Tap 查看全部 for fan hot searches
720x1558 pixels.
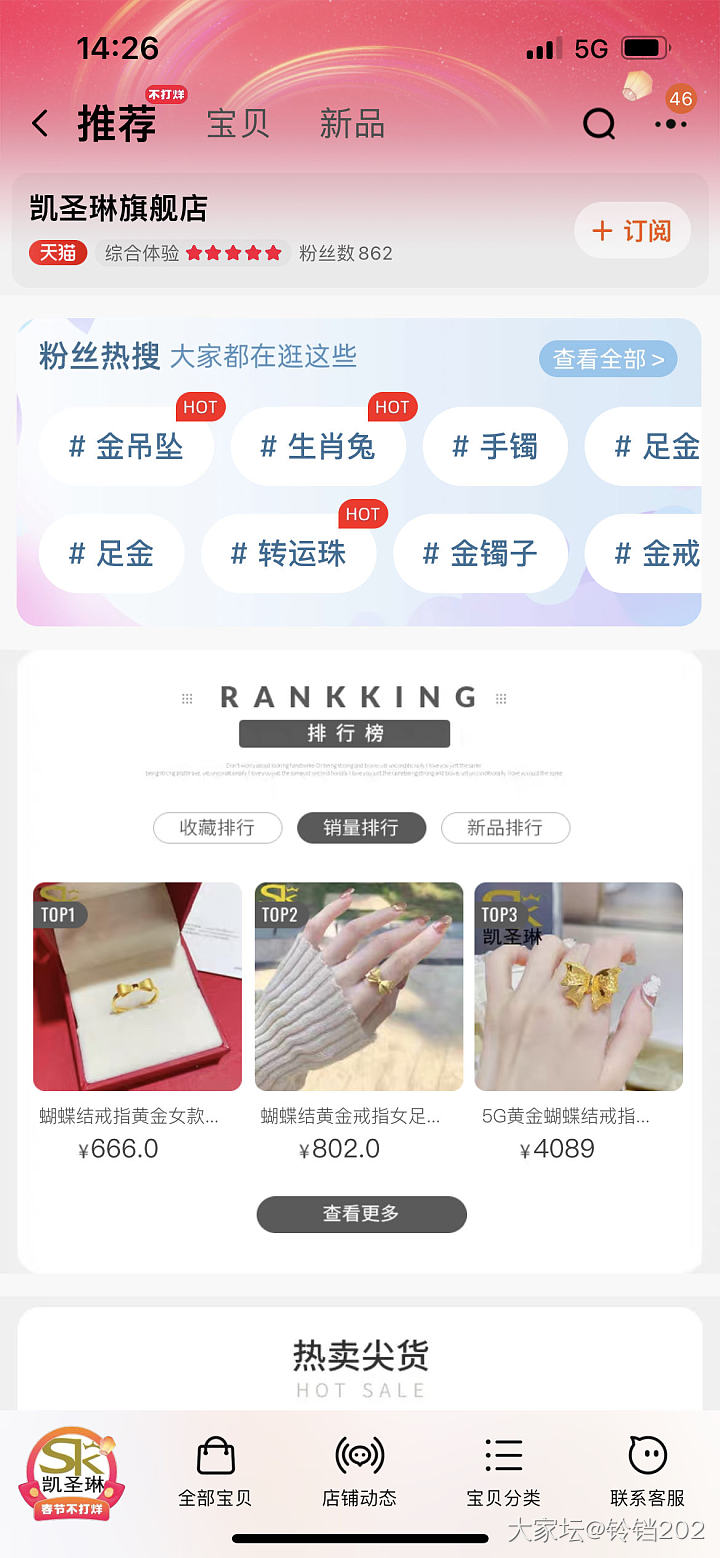coord(608,359)
